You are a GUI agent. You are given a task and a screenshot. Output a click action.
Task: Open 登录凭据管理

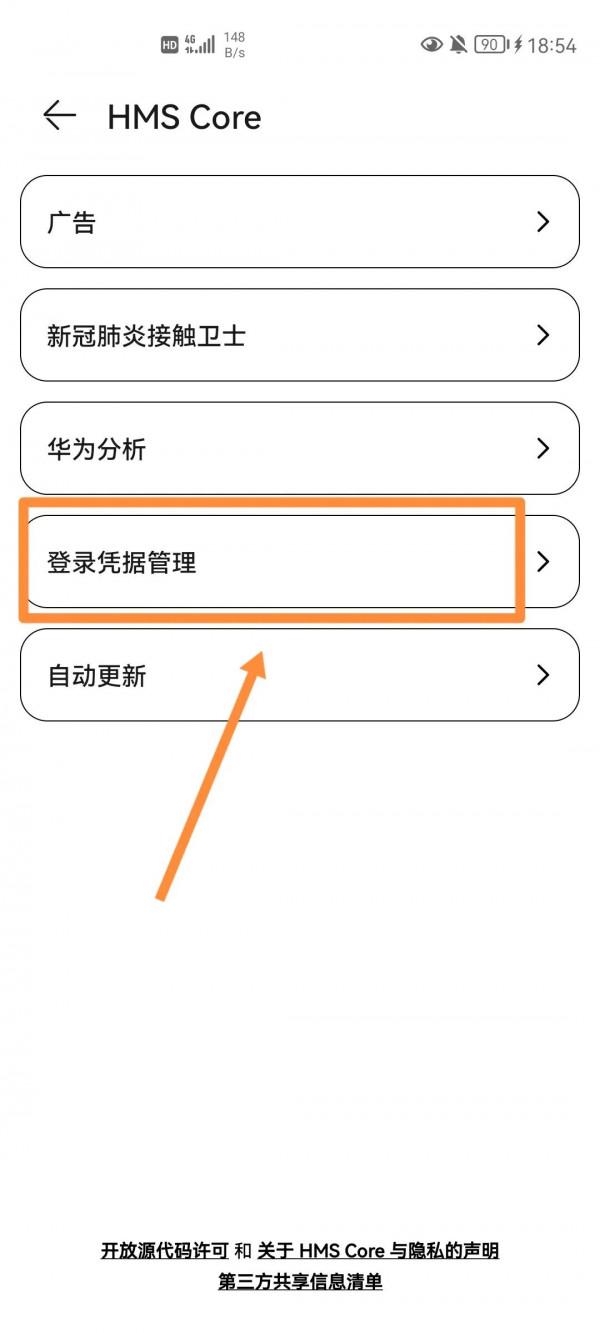tap(299, 562)
